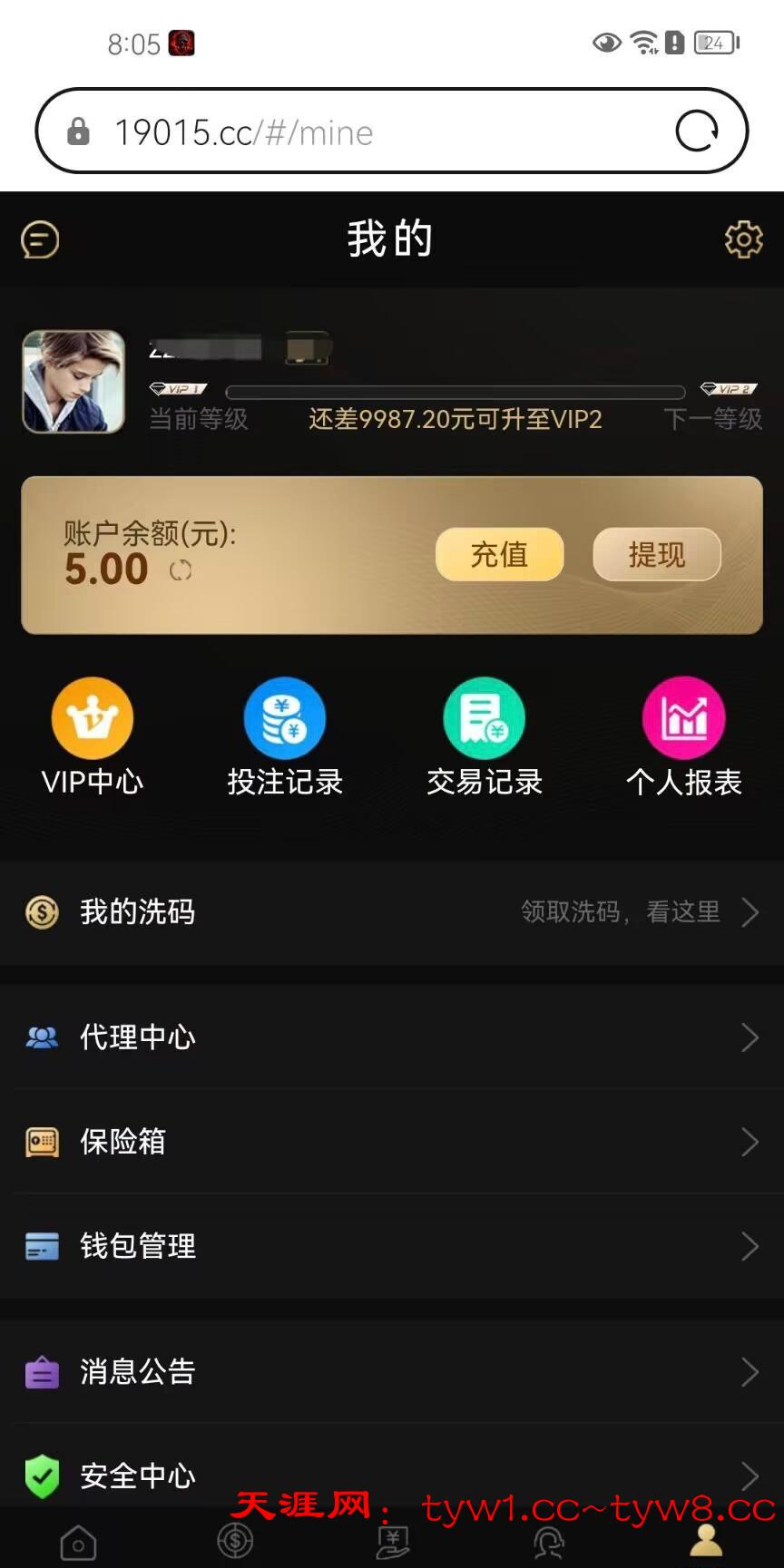Open the 保险箱 safe box
Screen dimensions: 784x1568
tap(392, 1141)
